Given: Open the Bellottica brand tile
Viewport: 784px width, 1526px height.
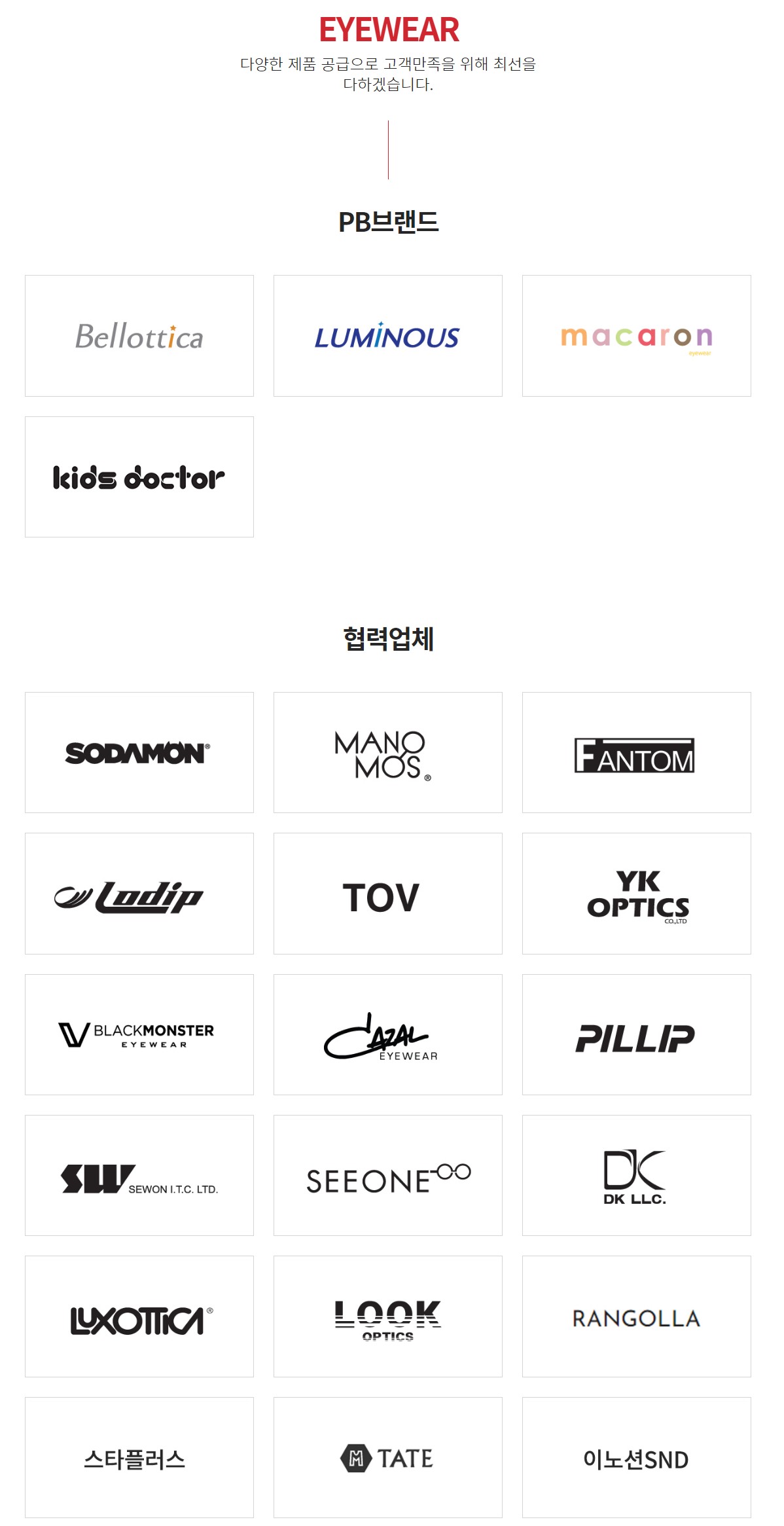Looking at the screenshot, I should click(x=139, y=336).
